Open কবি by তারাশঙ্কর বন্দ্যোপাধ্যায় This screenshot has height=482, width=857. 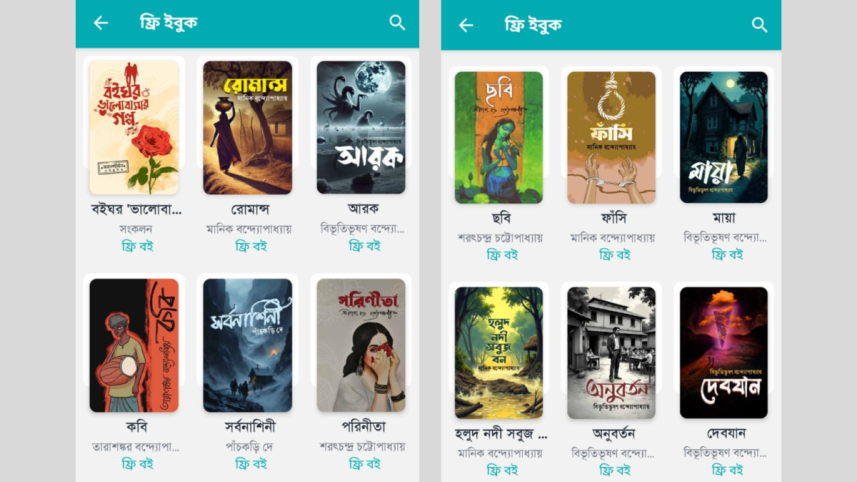coord(134,345)
